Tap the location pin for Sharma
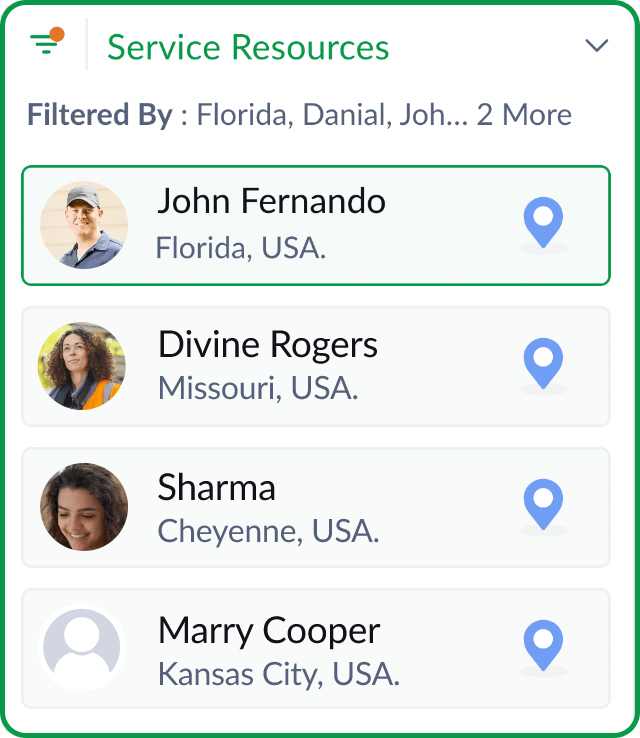 pos(544,505)
